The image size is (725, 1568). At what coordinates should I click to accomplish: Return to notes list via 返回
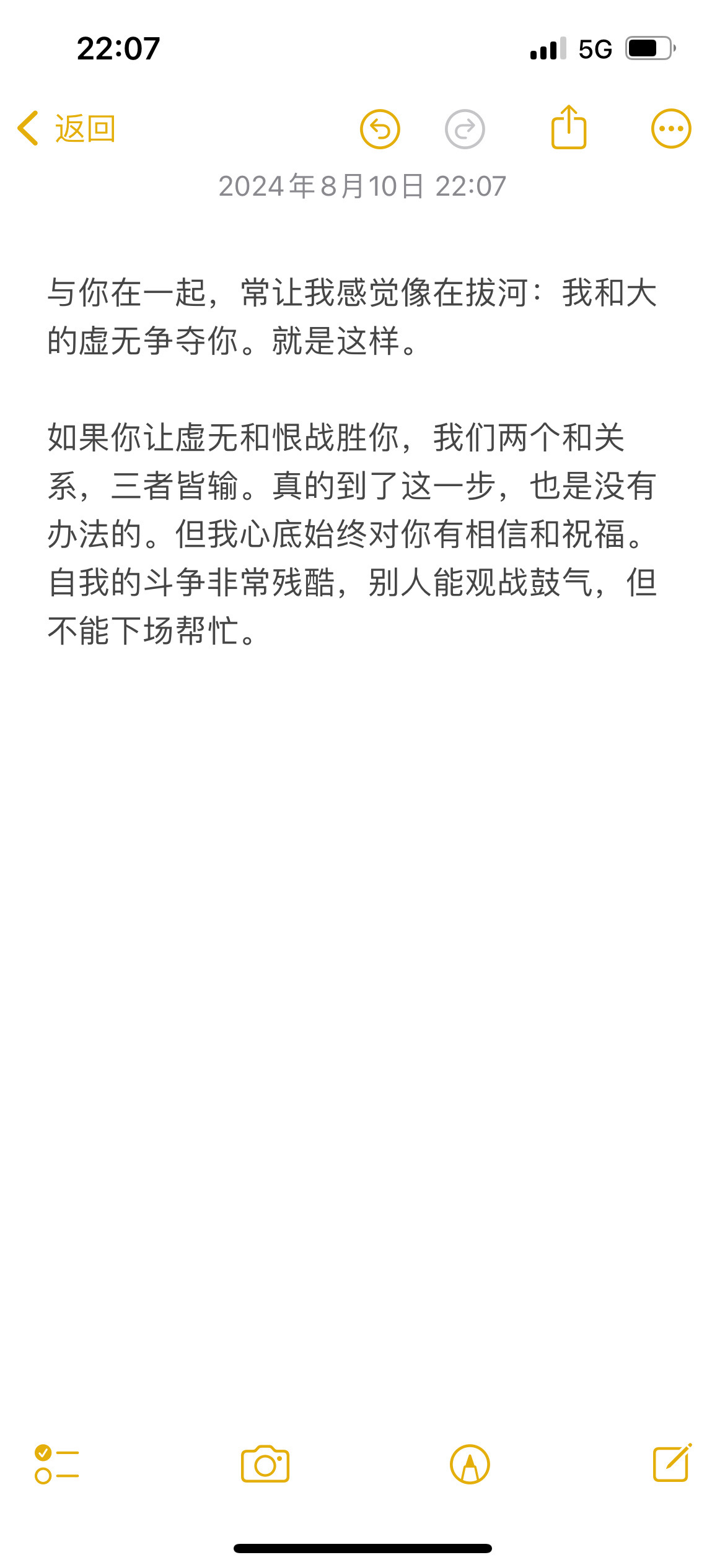tap(86, 128)
